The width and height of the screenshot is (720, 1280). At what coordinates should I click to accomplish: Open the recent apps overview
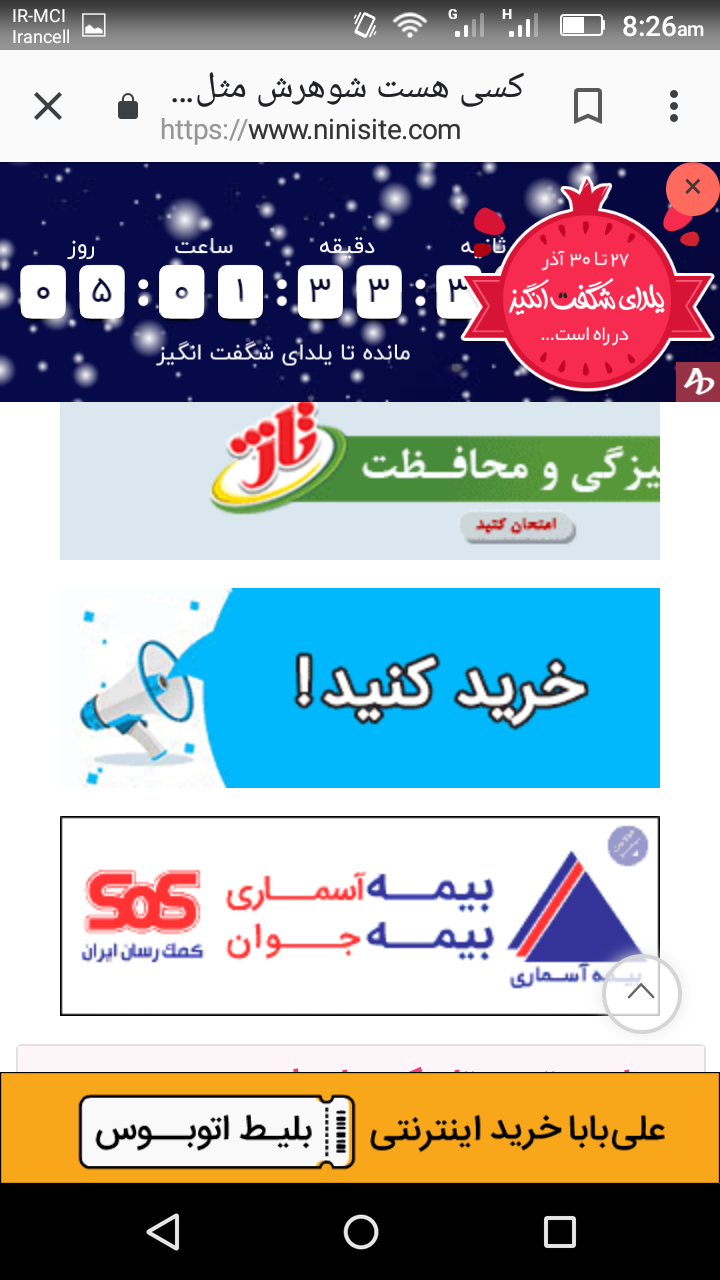pos(559,1232)
